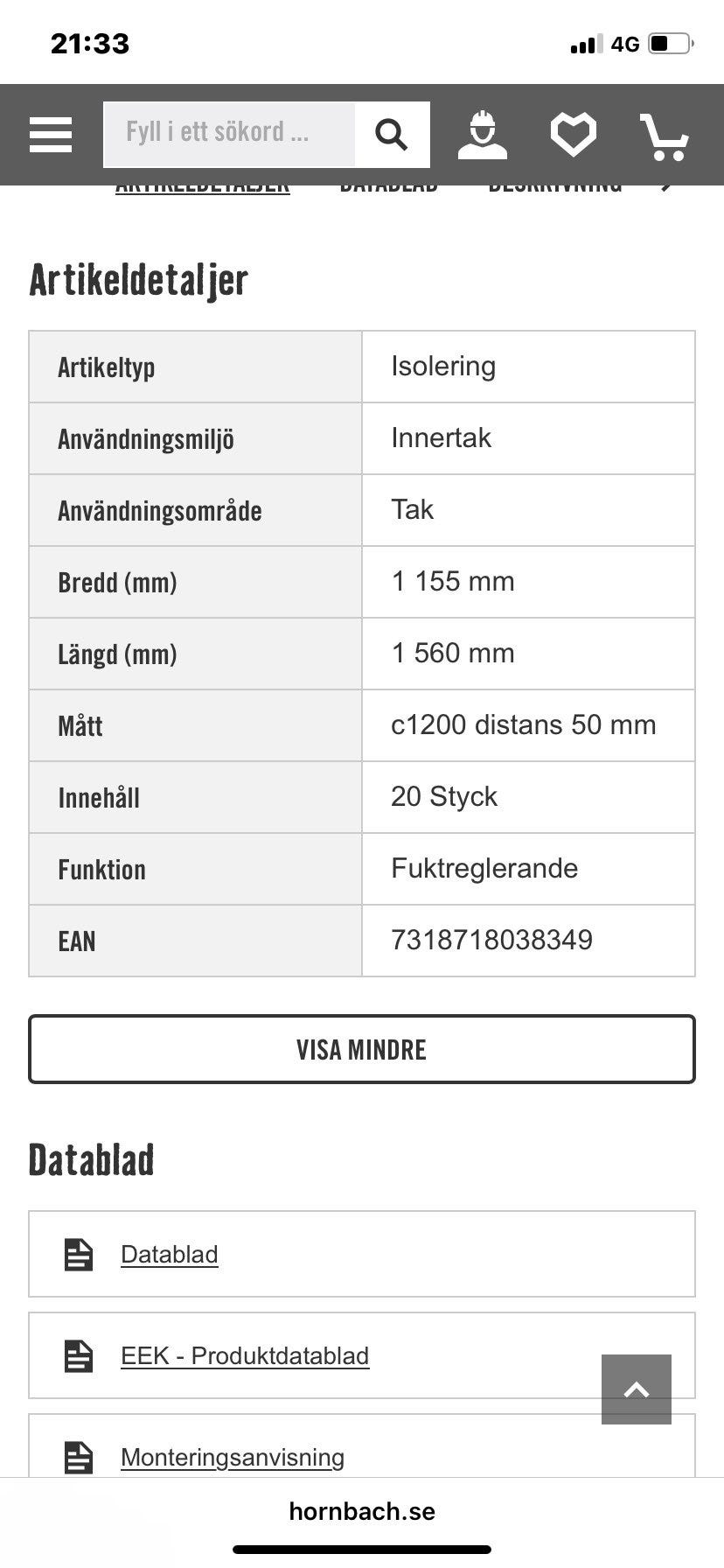Click the EEK Produktdatablad document icon
The height and width of the screenshot is (1568, 724).
pyautogui.click(x=79, y=1355)
